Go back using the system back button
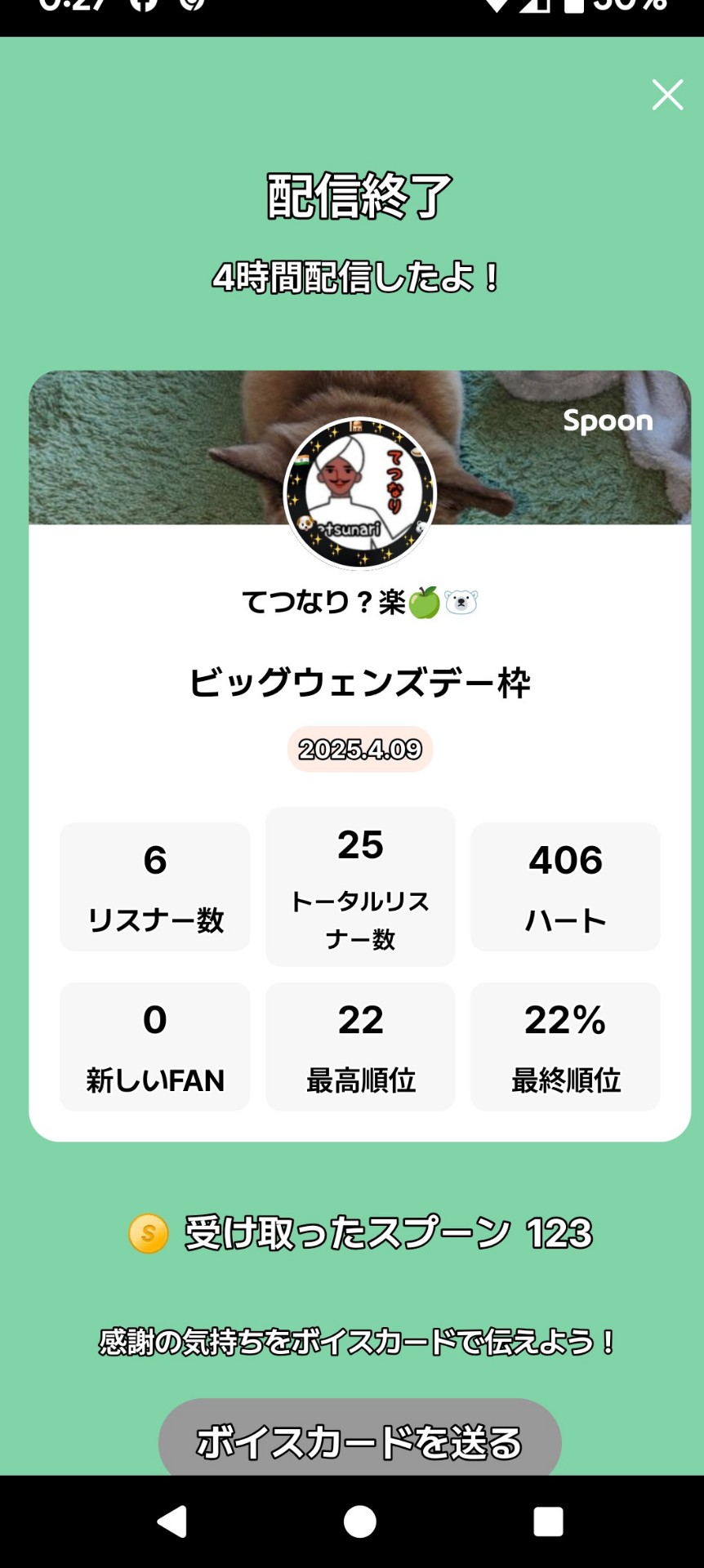 172,1521
